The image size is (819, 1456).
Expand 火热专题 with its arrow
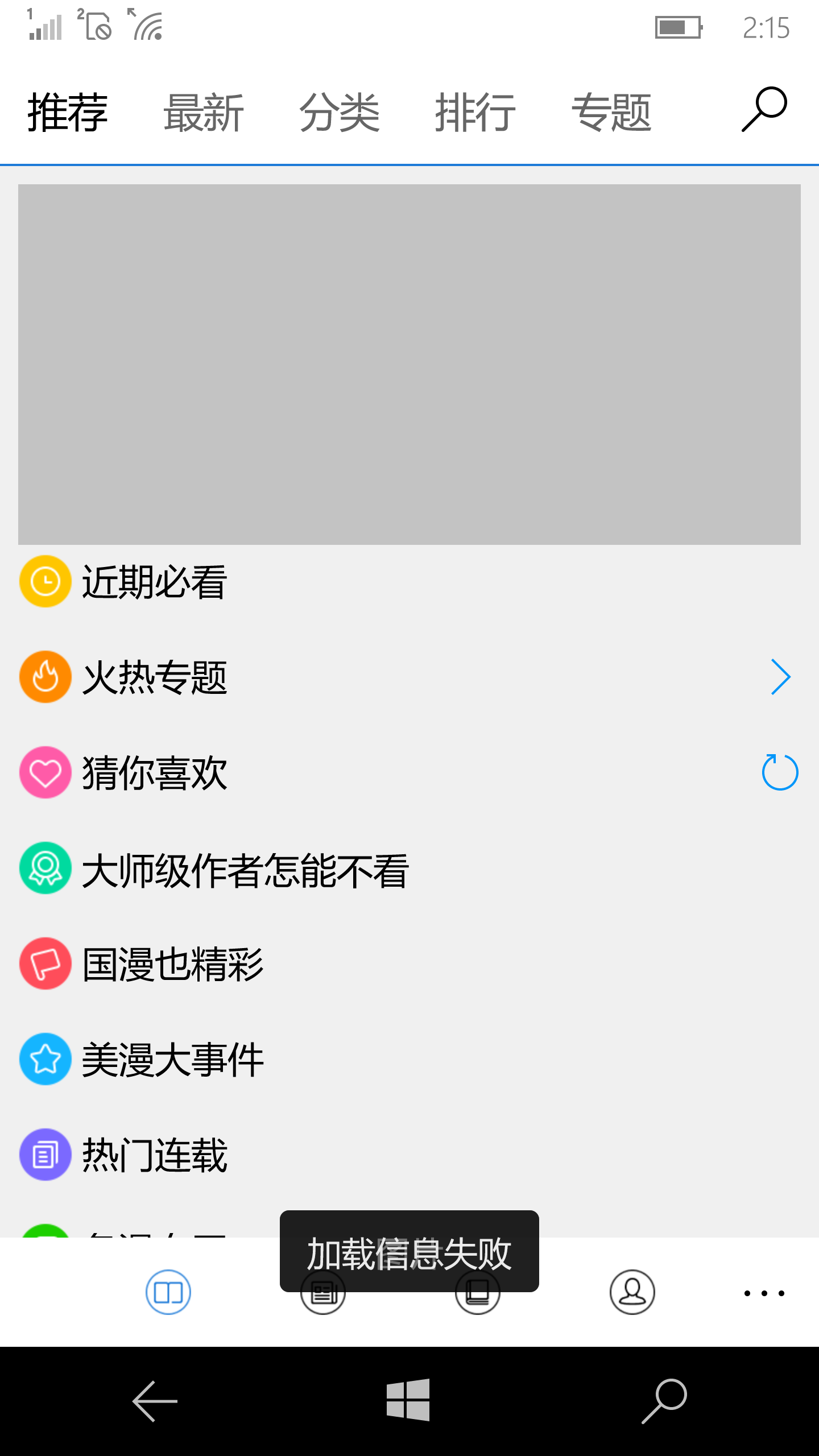(780, 677)
